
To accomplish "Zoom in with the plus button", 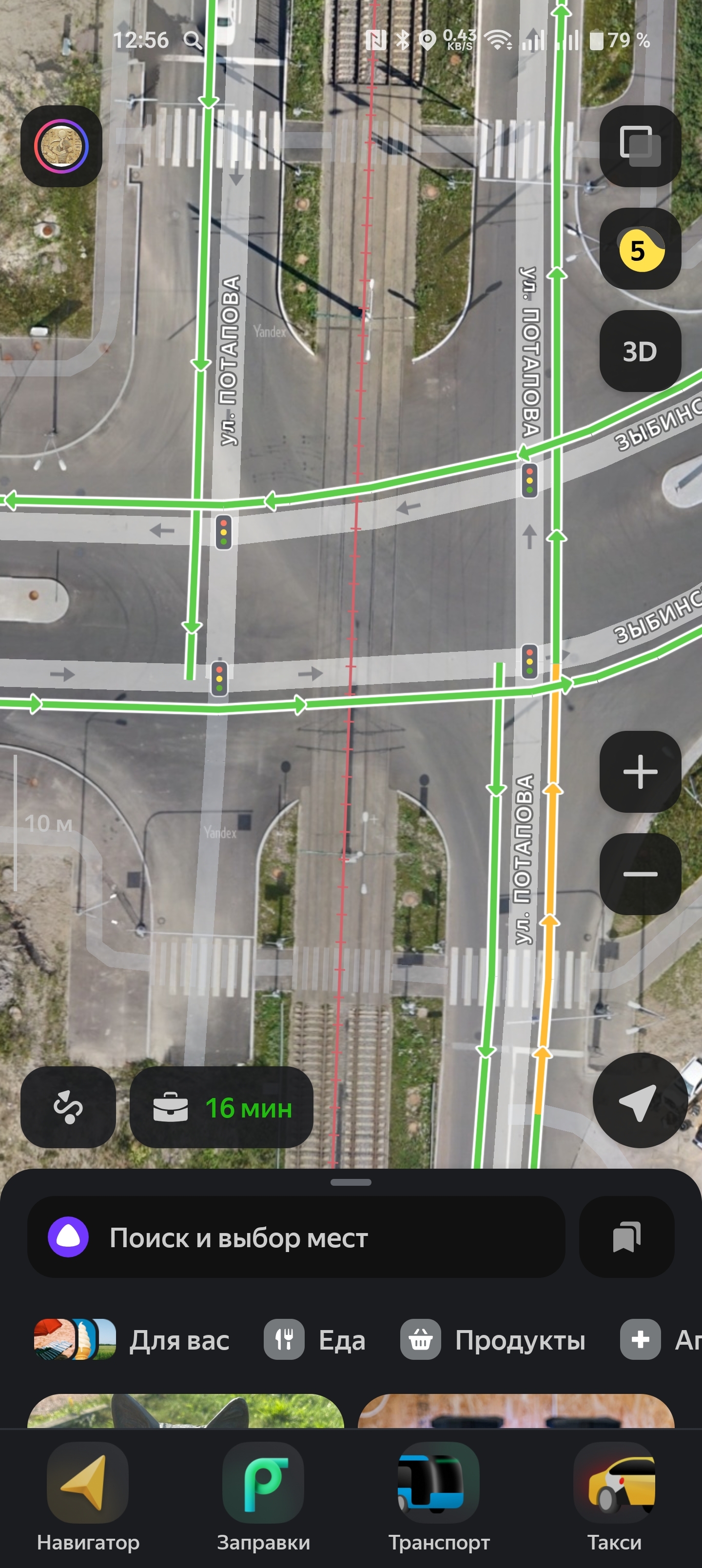I will tap(640, 771).
